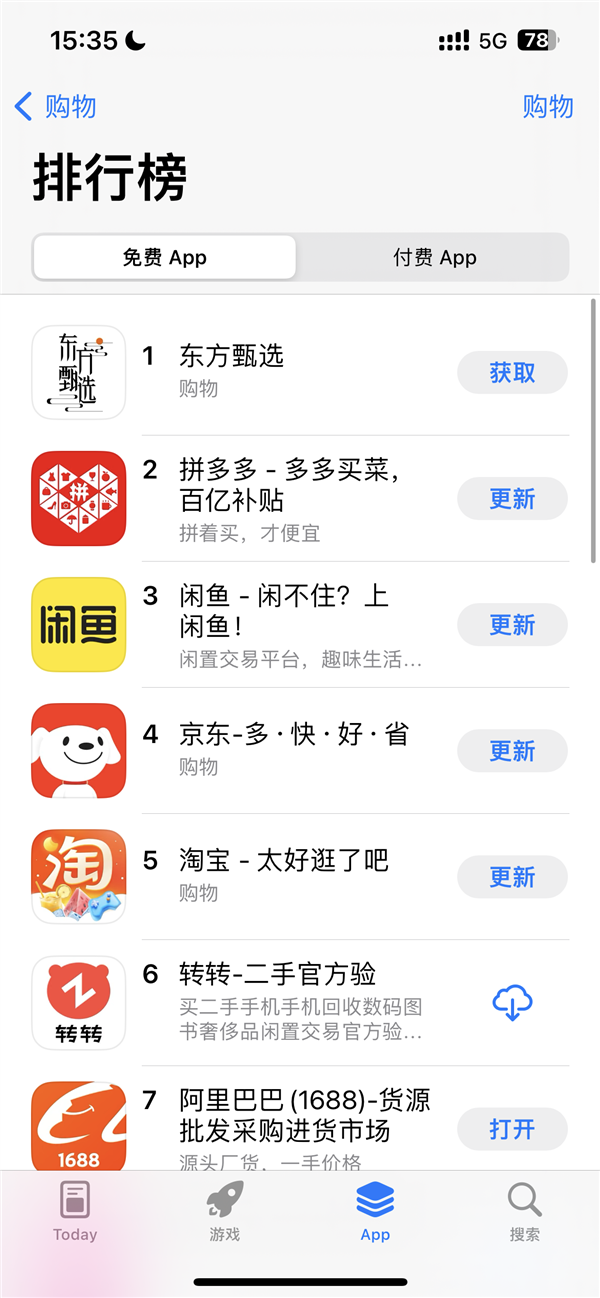
Task: Switch to the 付费 App tab
Action: point(434,257)
